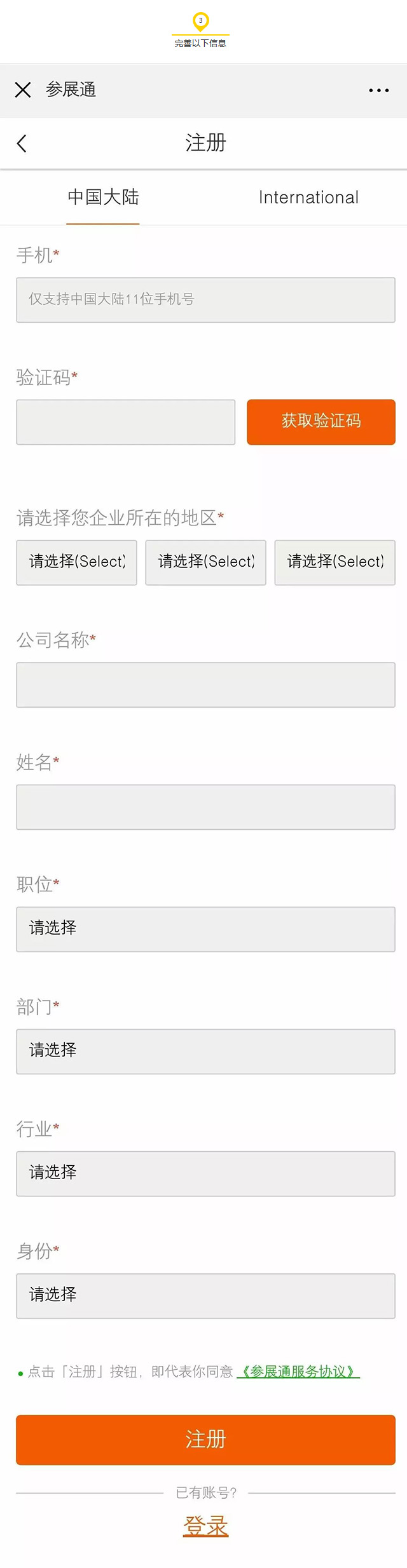Open the 身份 selector
Viewport: 407px width, 1568px height.
205,1295
